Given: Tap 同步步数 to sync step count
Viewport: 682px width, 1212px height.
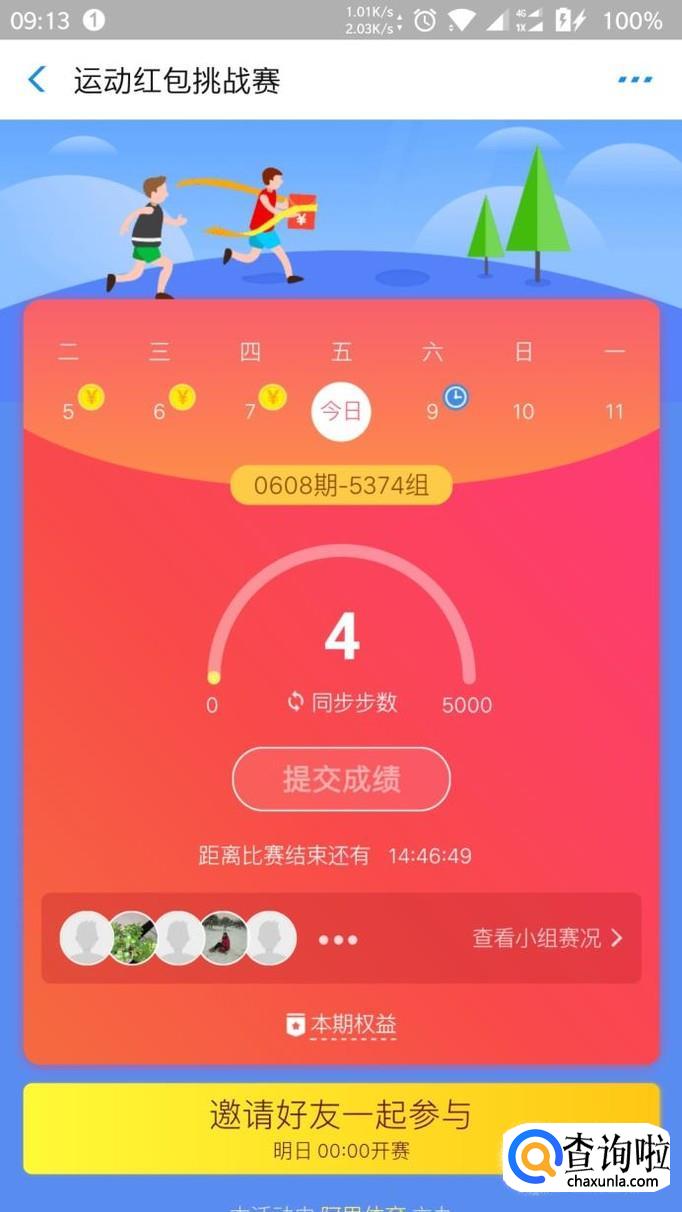Looking at the screenshot, I should (342, 703).
